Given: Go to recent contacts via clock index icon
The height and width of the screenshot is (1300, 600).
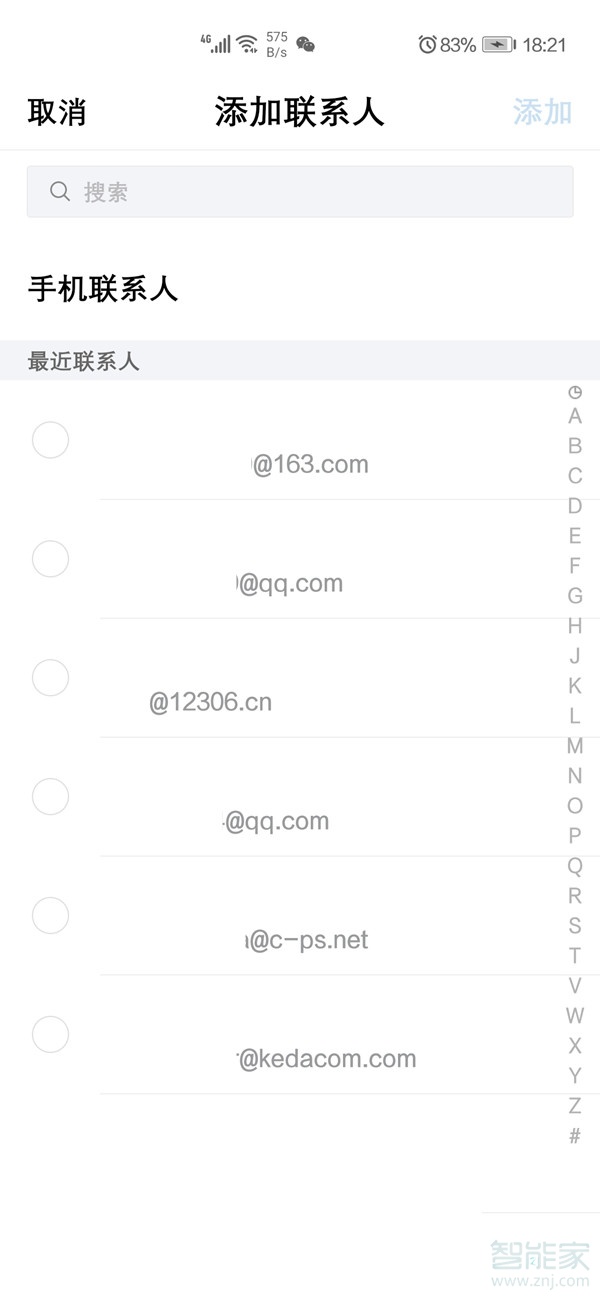Looking at the screenshot, I should 575,392.
